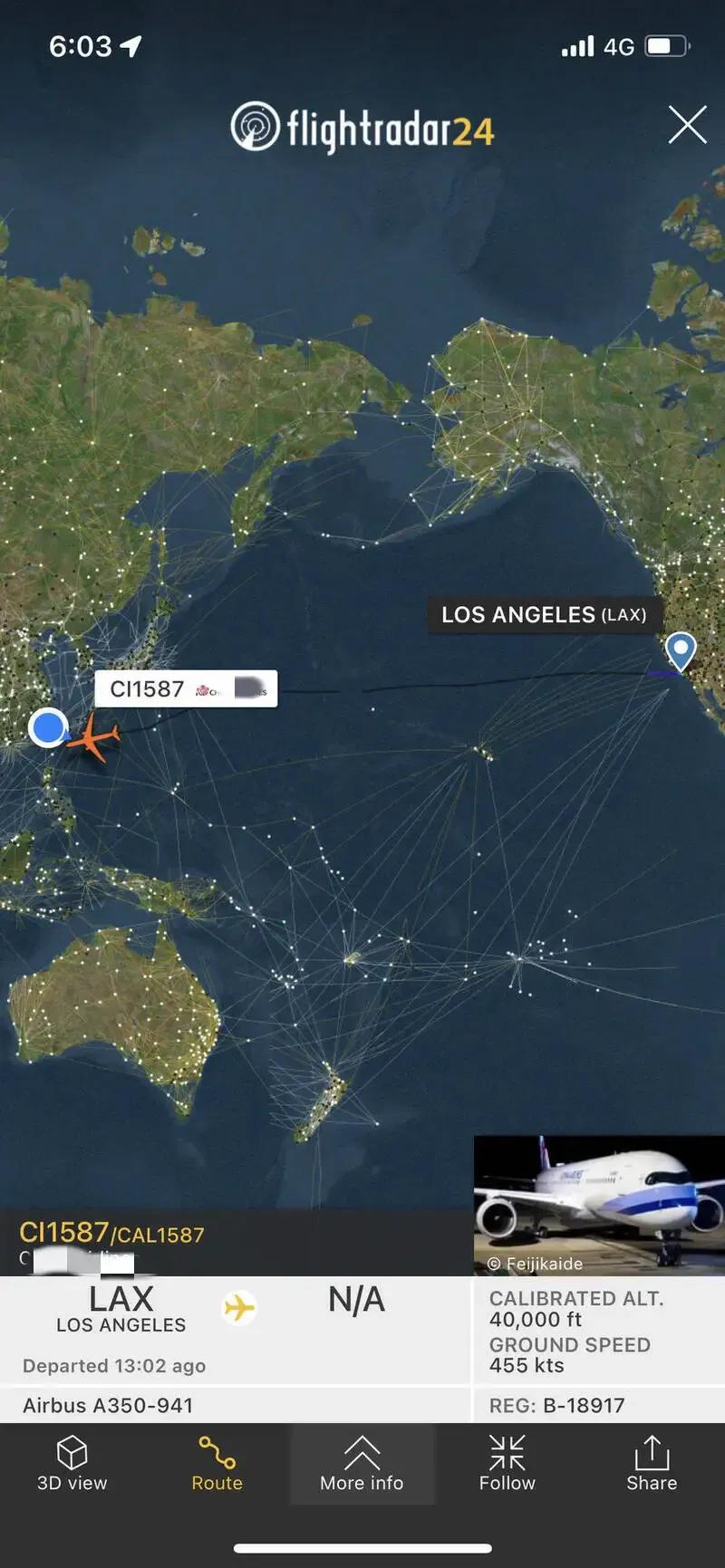Open the 3D view
Screen dimensions: 725x1568
pos(72,1464)
